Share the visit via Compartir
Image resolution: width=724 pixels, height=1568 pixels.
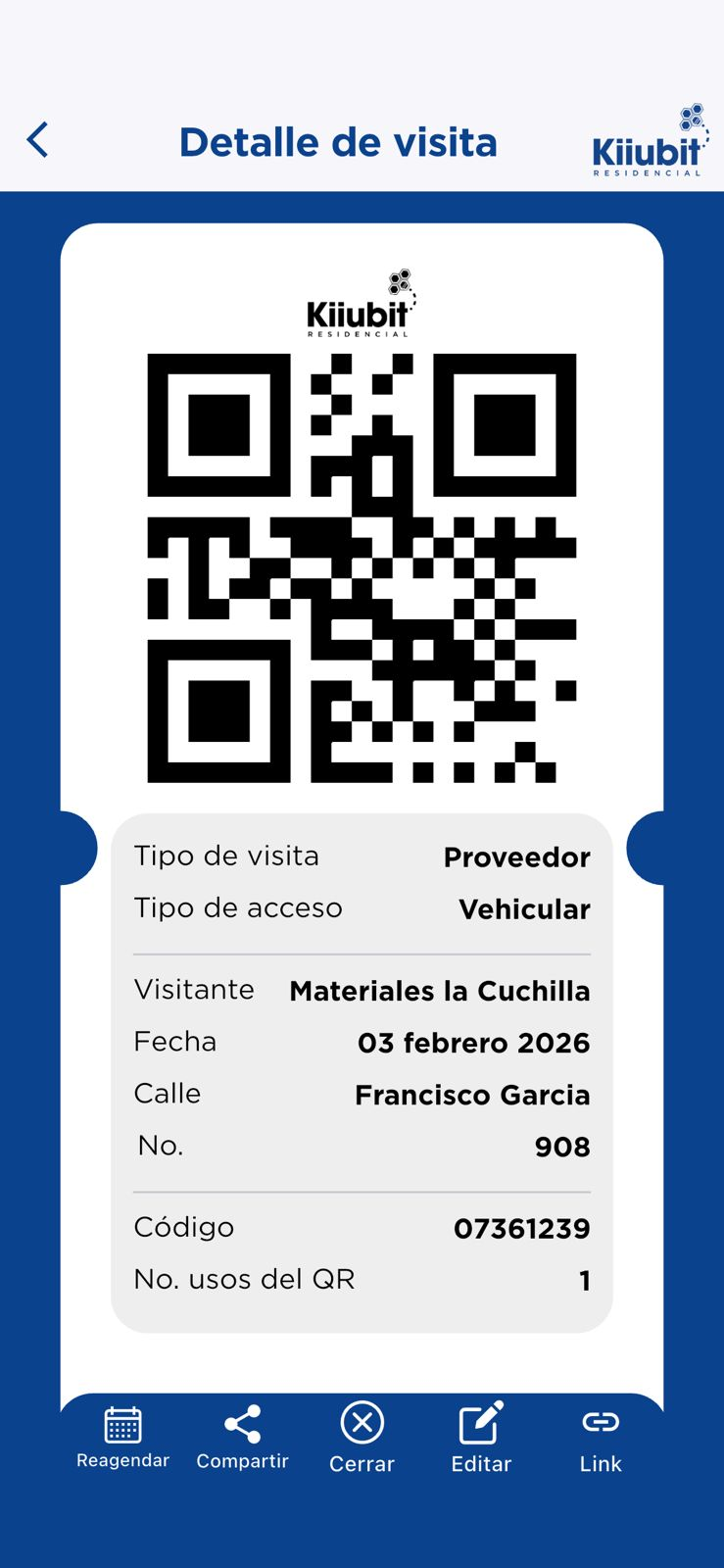242,1436
